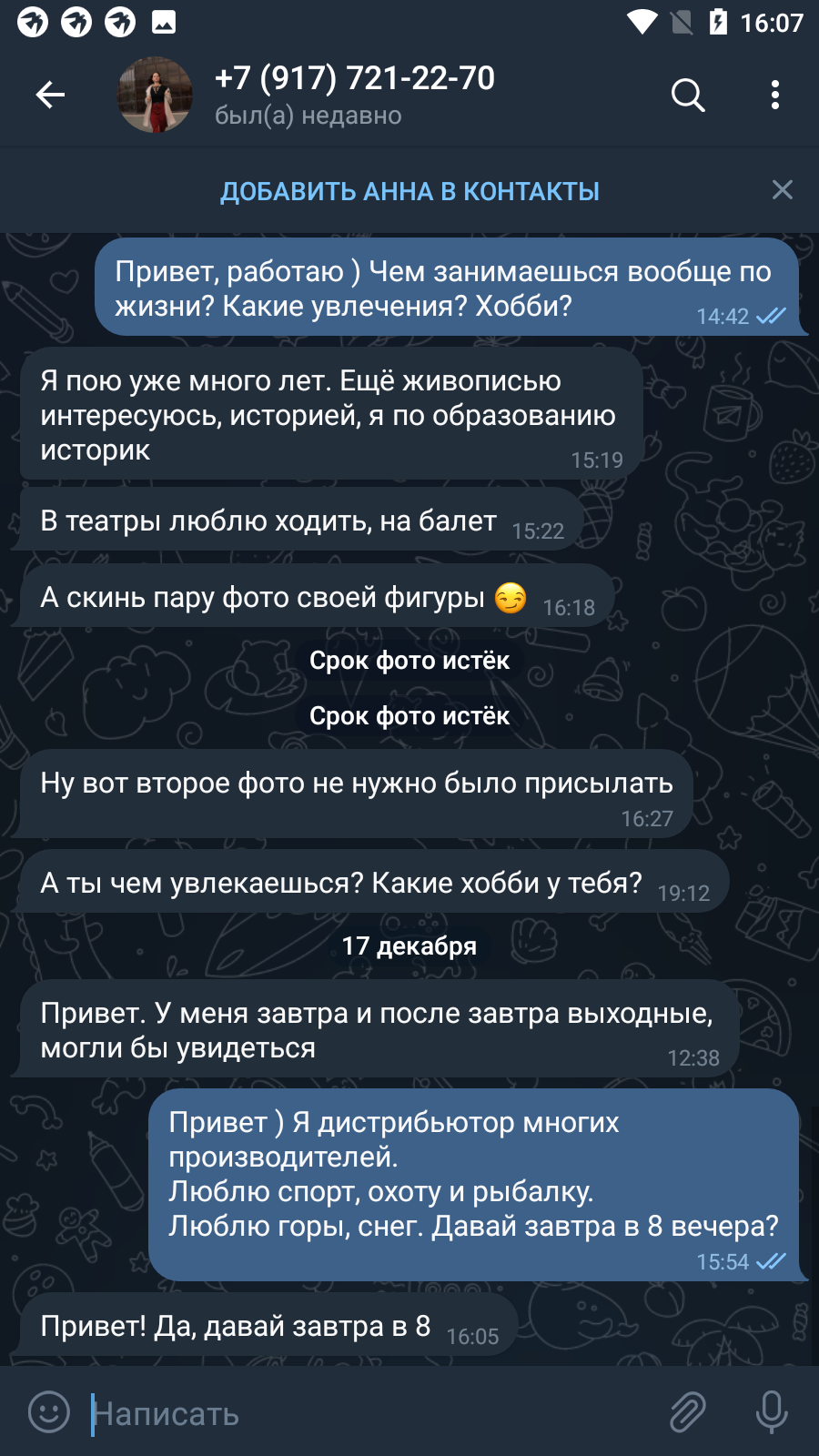Go back to the chat list
The image size is (819, 1456).
(50, 95)
